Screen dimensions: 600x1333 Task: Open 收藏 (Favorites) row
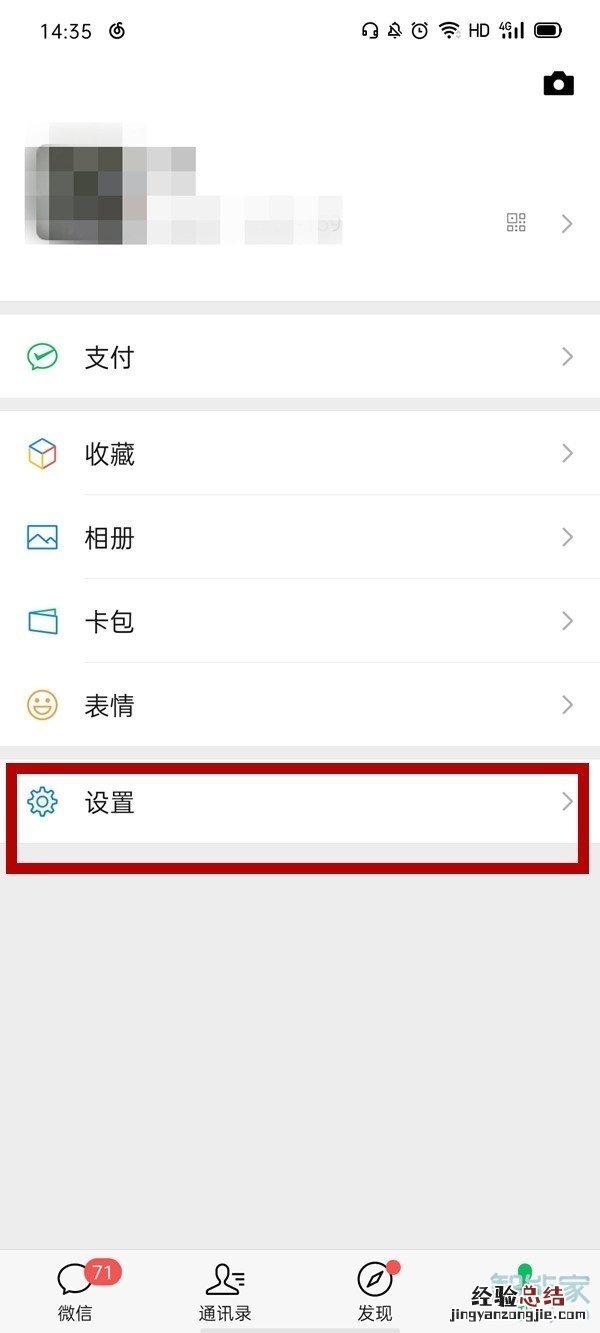click(x=300, y=454)
